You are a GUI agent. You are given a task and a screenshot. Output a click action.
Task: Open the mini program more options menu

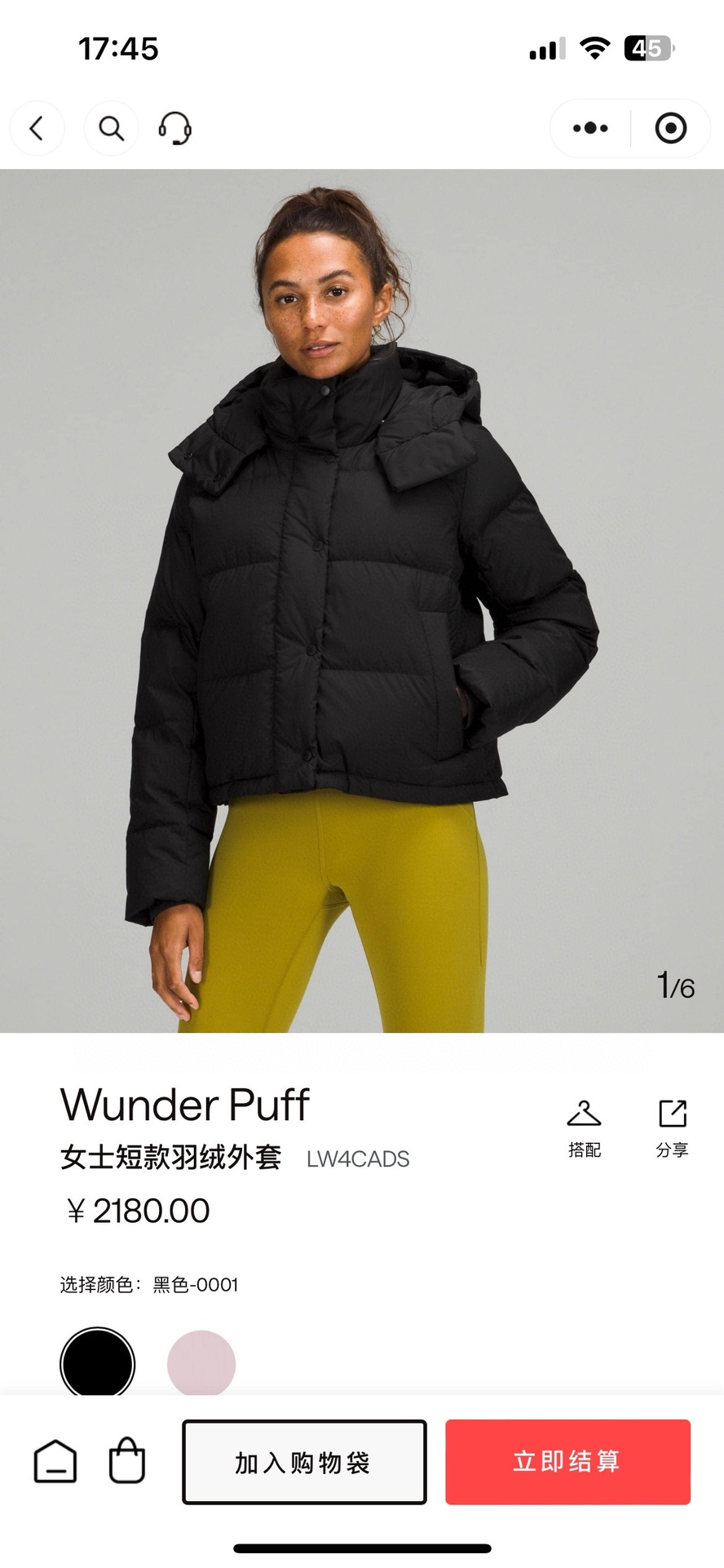click(x=590, y=128)
